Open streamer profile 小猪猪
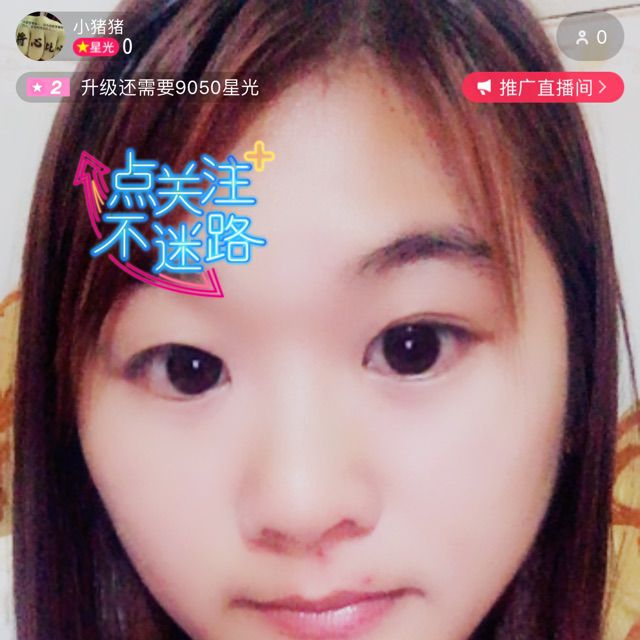 tap(37, 36)
